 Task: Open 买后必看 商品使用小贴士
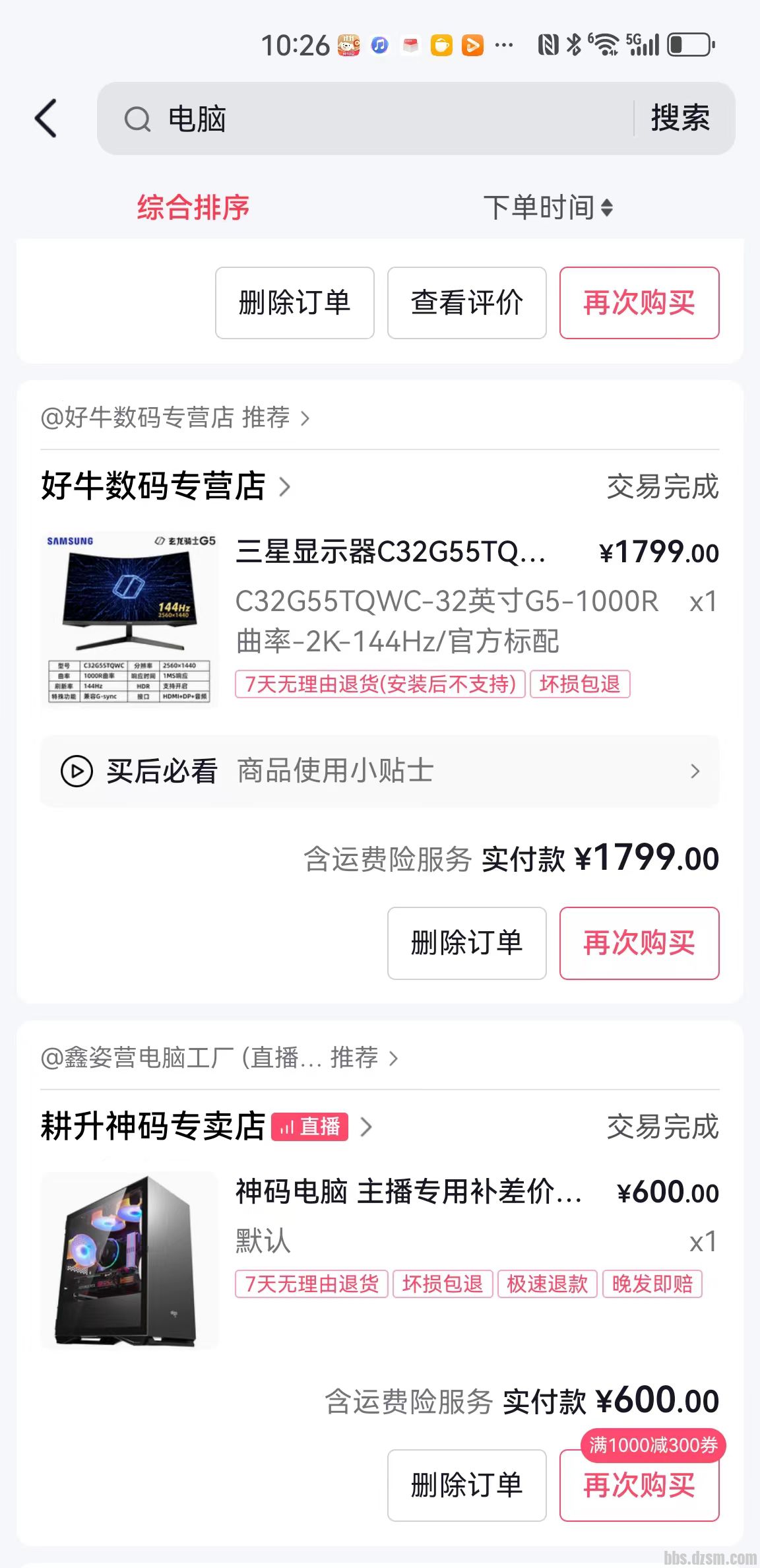click(379, 771)
